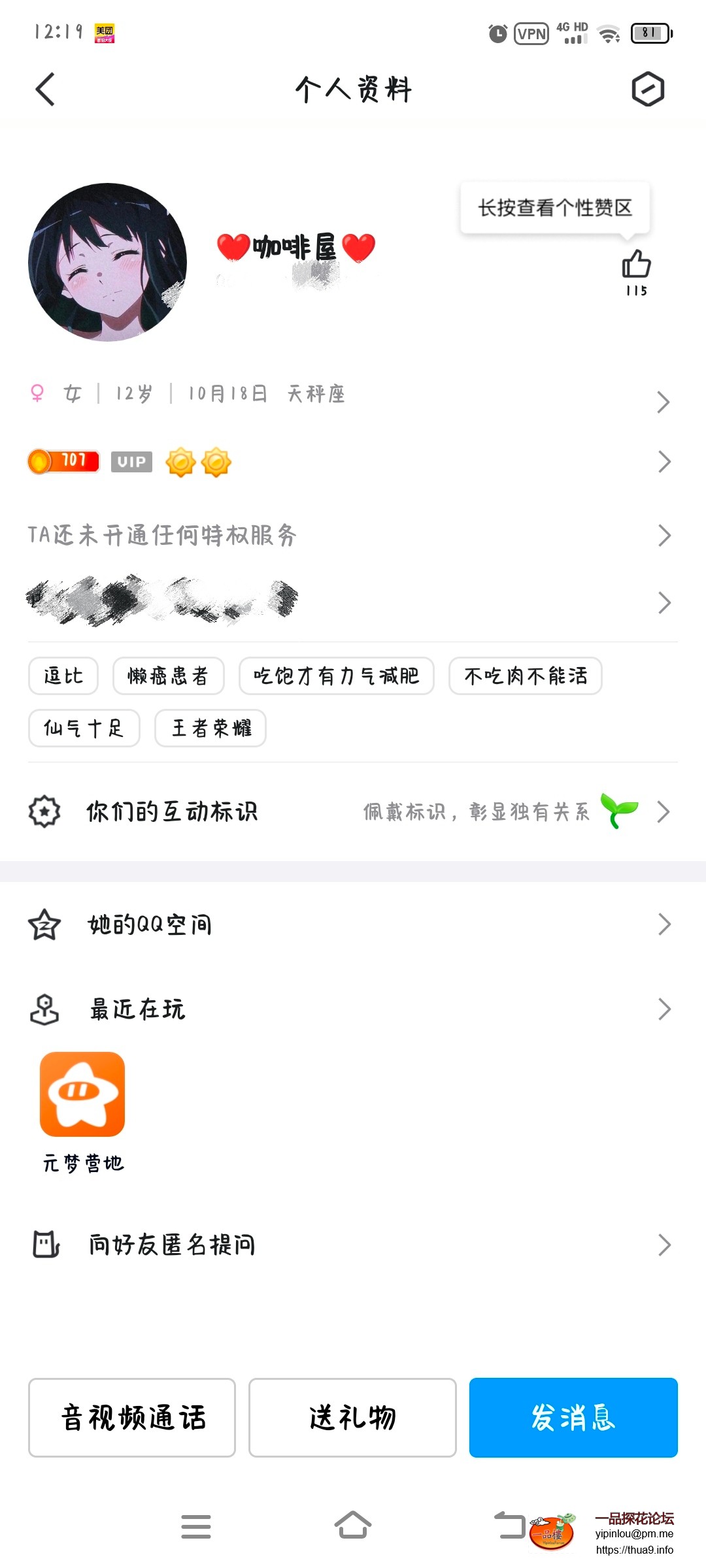Start an 音视频通话
This screenshot has width=706, height=1568.
pos(132,1418)
